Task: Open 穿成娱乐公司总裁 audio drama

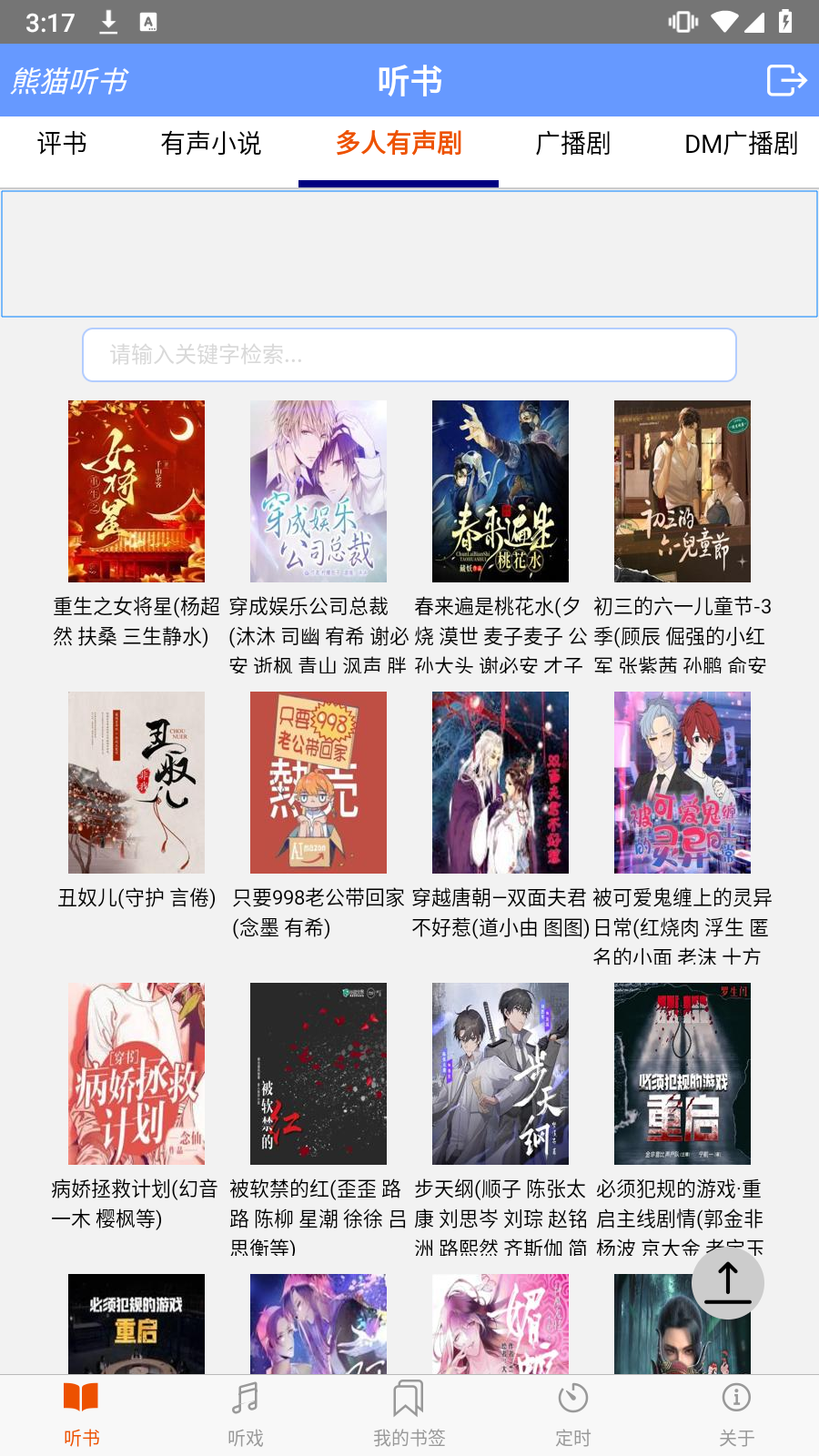Action: tap(318, 491)
